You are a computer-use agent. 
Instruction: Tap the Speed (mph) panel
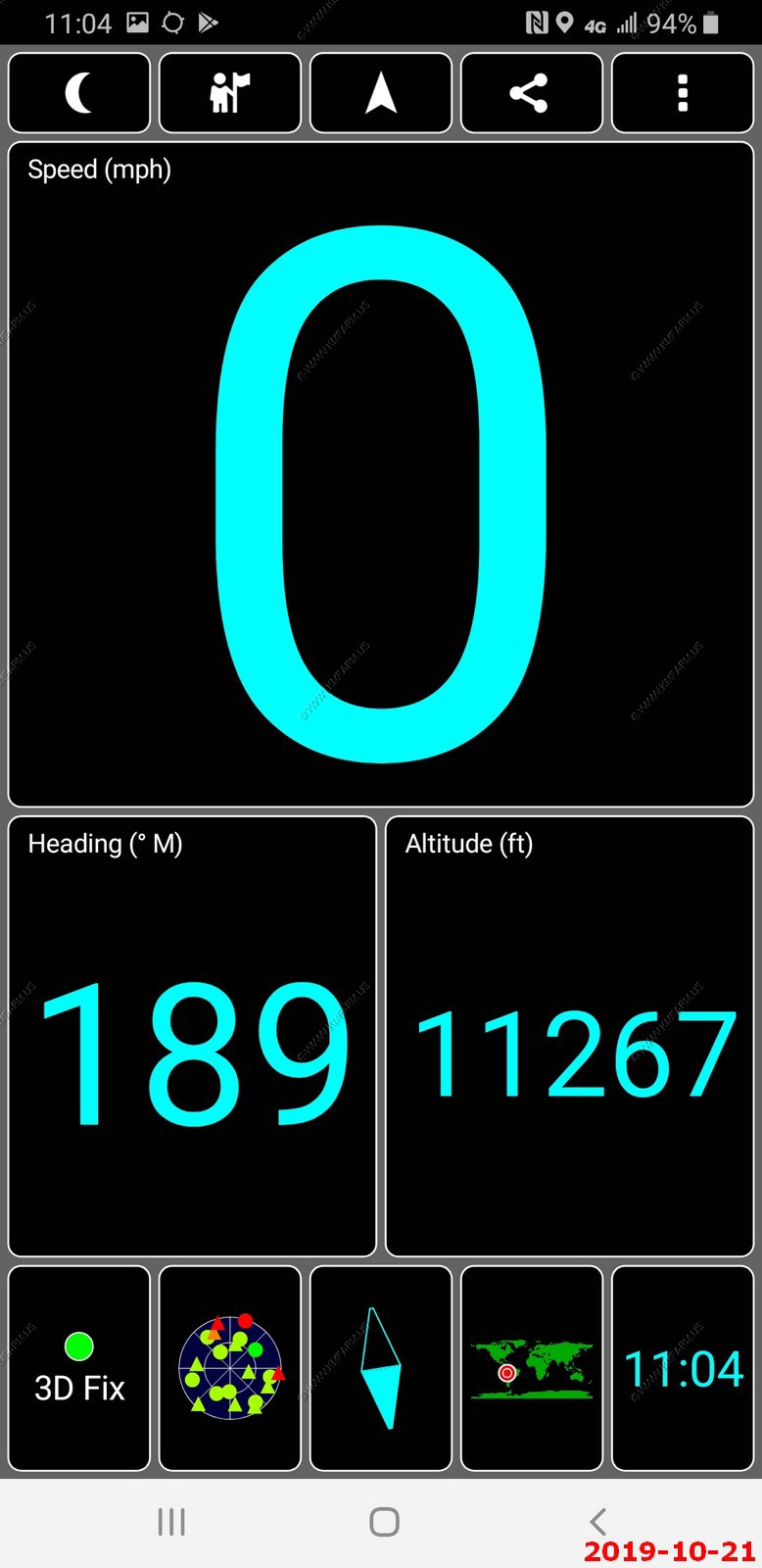(381, 474)
